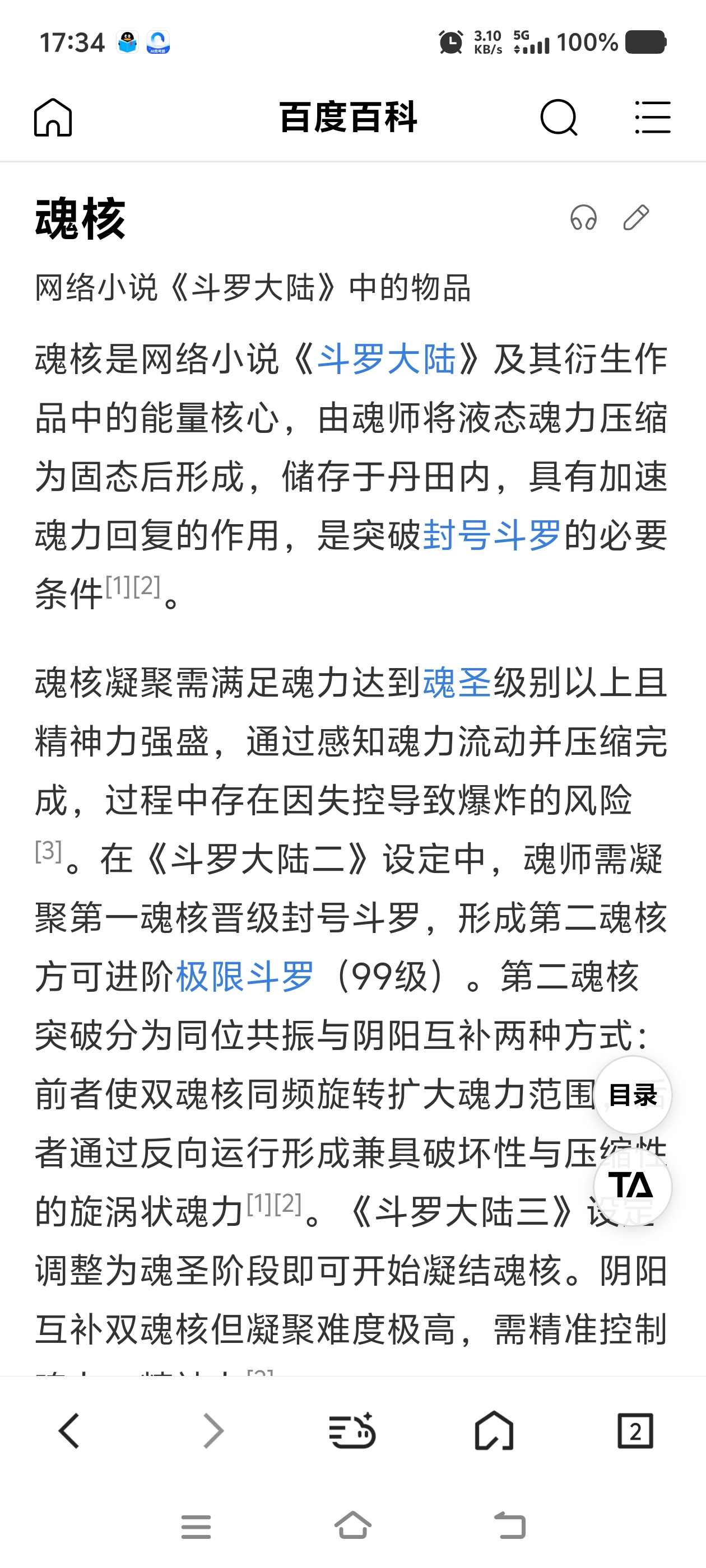Go forward in the browser toolbar
The image size is (706, 1568).
(x=212, y=1430)
